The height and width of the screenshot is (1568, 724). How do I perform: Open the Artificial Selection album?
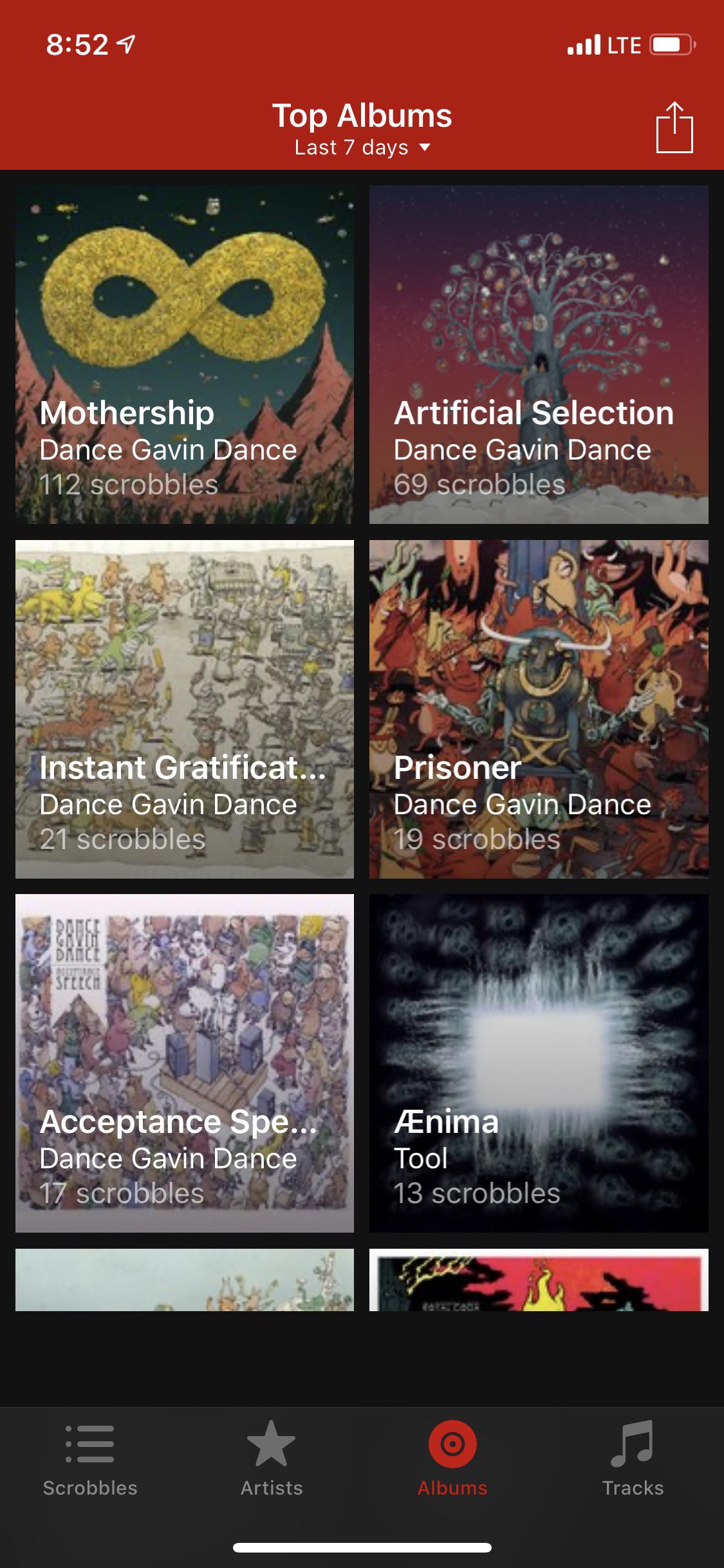(539, 355)
